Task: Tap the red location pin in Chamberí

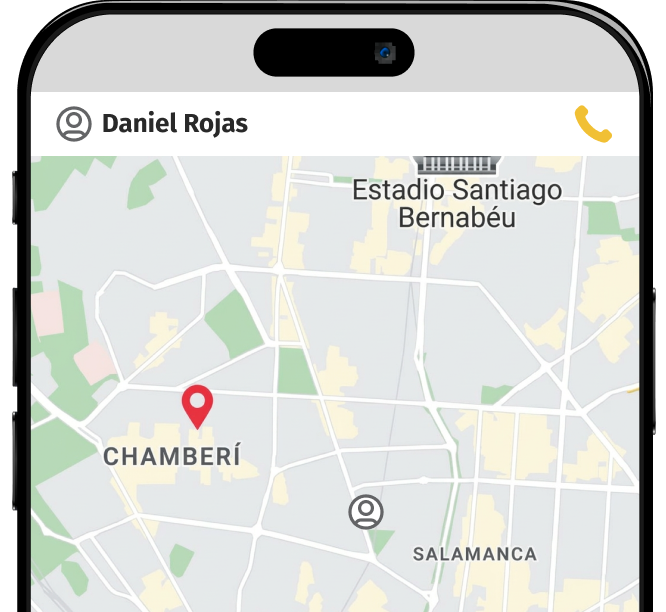Action: pos(197,405)
